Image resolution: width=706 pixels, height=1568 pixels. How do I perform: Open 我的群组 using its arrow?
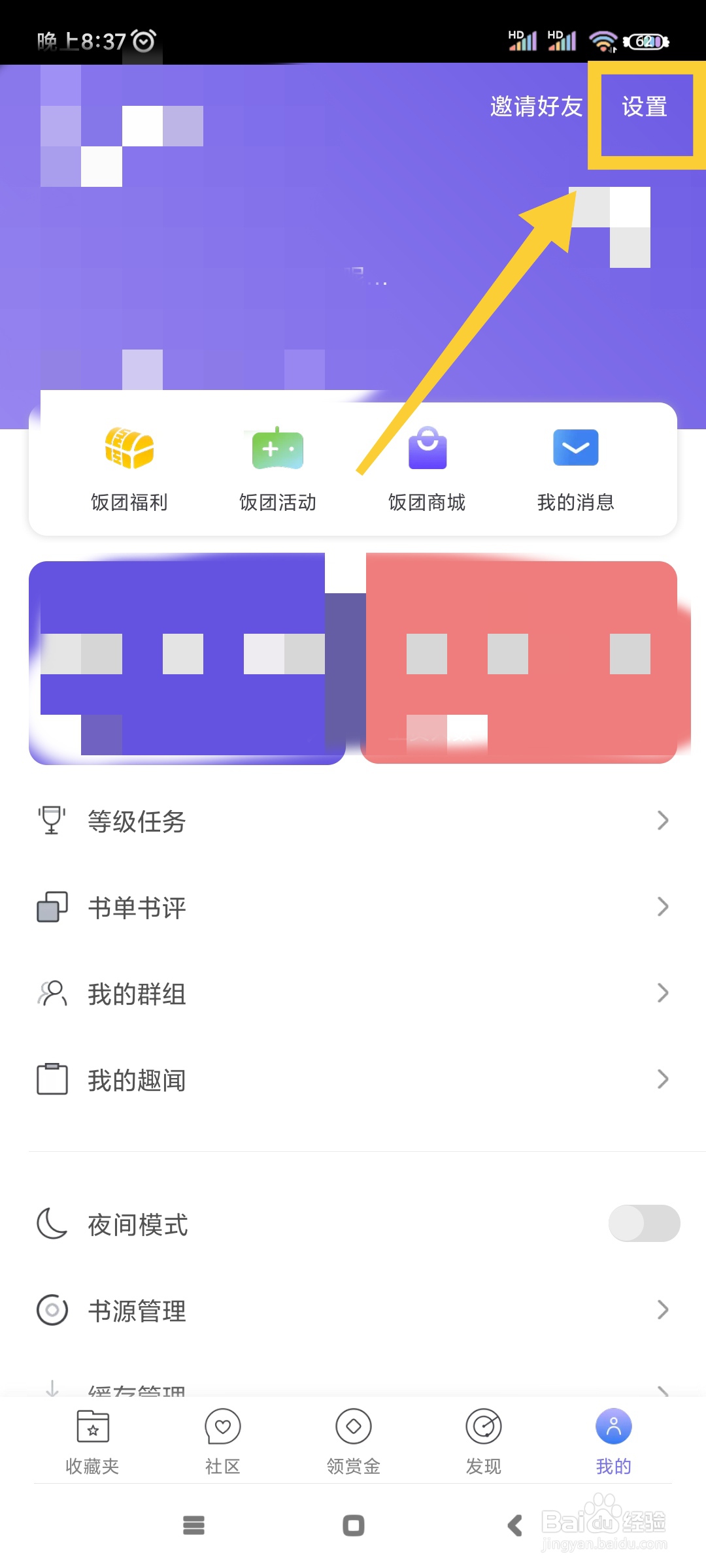coord(662,994)
